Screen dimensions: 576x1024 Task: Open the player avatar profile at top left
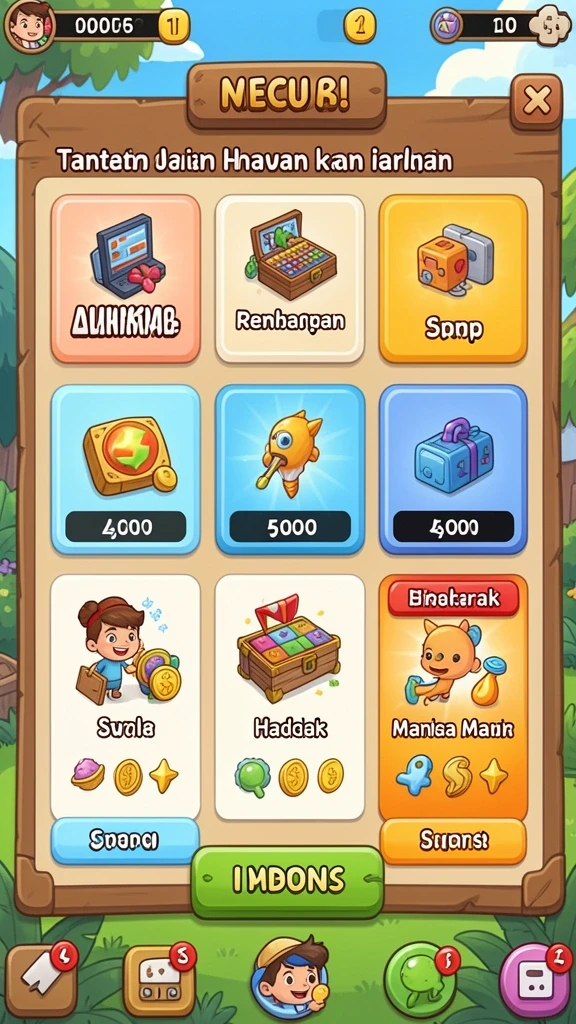click(29, 25)
